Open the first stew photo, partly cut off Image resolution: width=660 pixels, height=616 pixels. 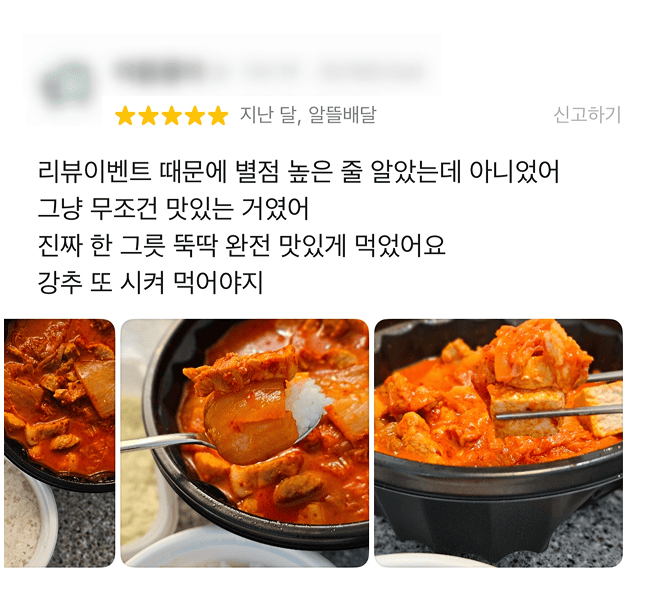tap(59, 442)
